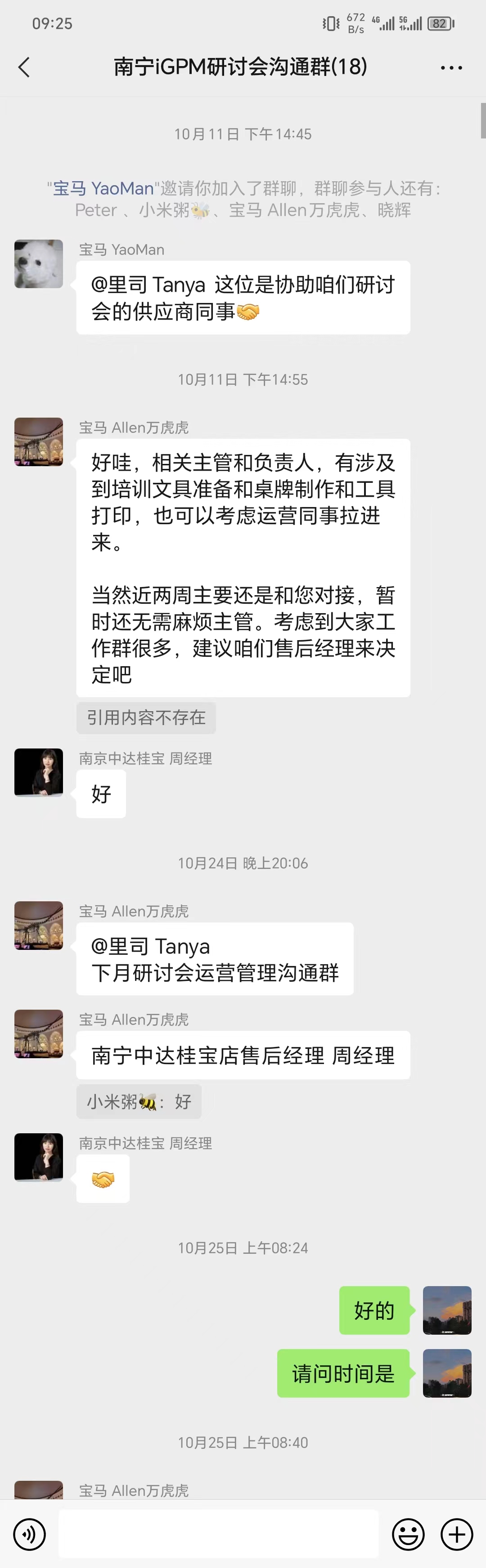Open the emoji sticker panel
The image size is (486, 1568).
pos(408,1534)
